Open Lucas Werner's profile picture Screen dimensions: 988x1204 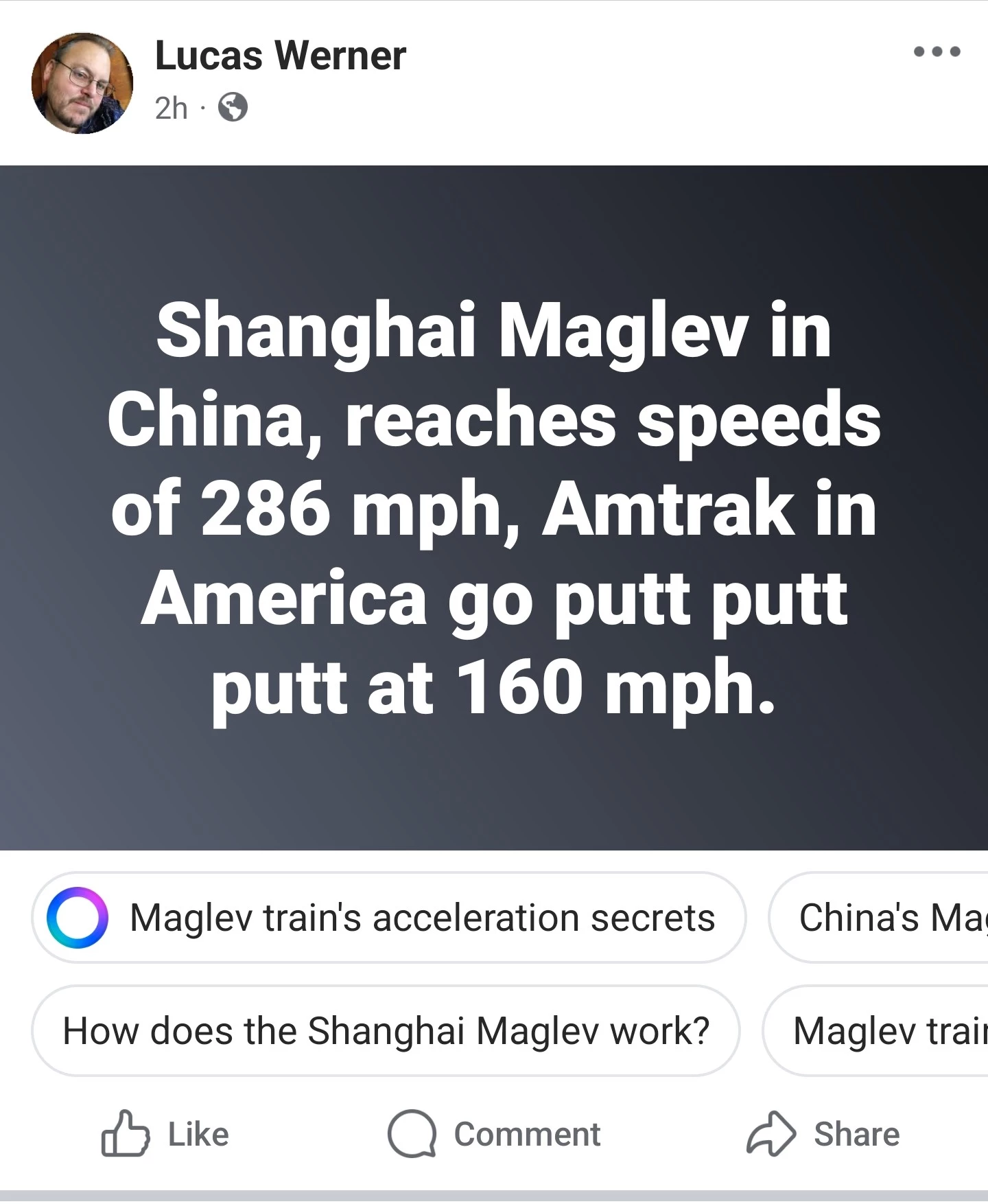click(82, 83)
